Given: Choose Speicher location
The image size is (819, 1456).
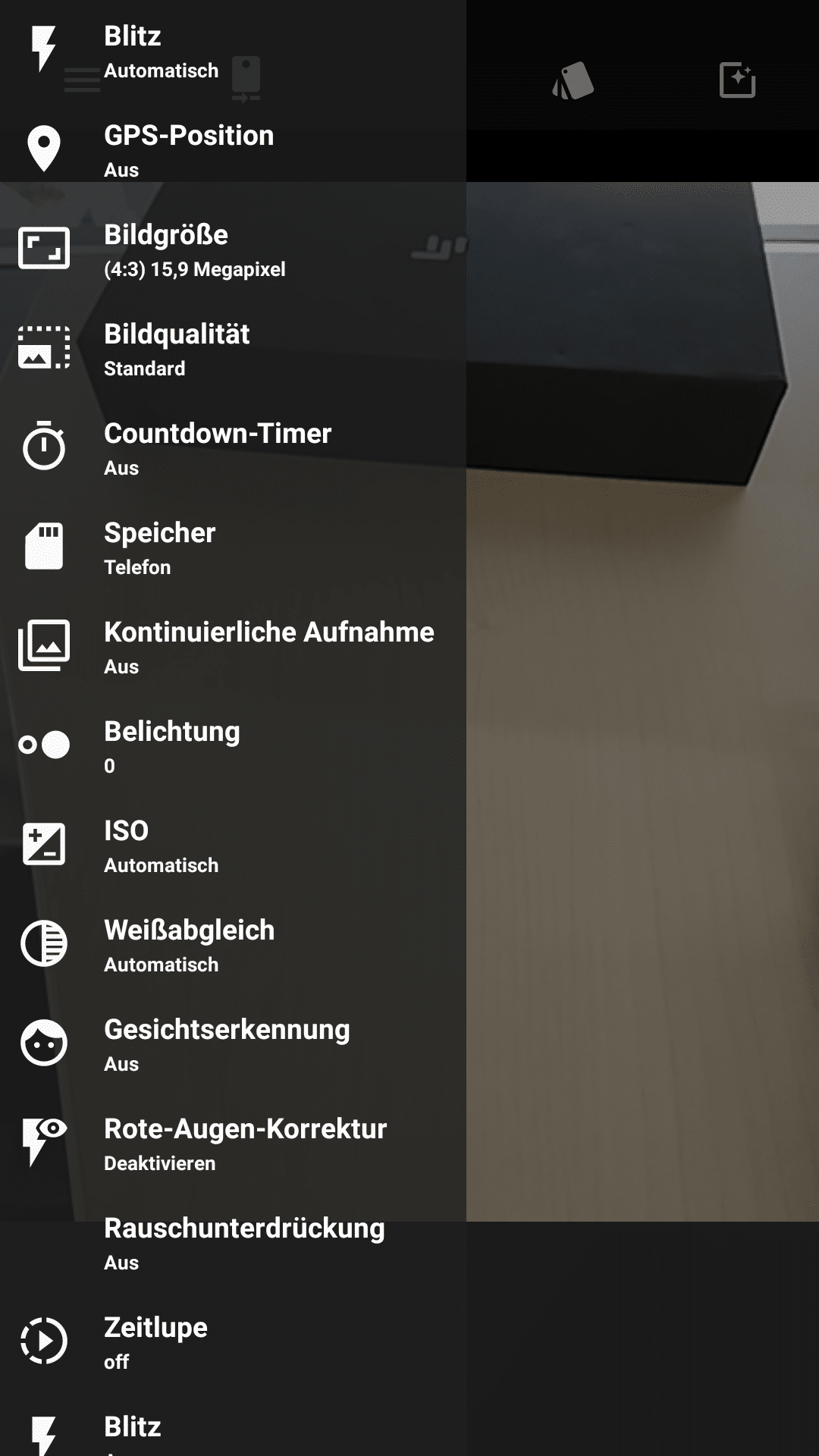Looking at the screenshot, I should click(233, 547).
